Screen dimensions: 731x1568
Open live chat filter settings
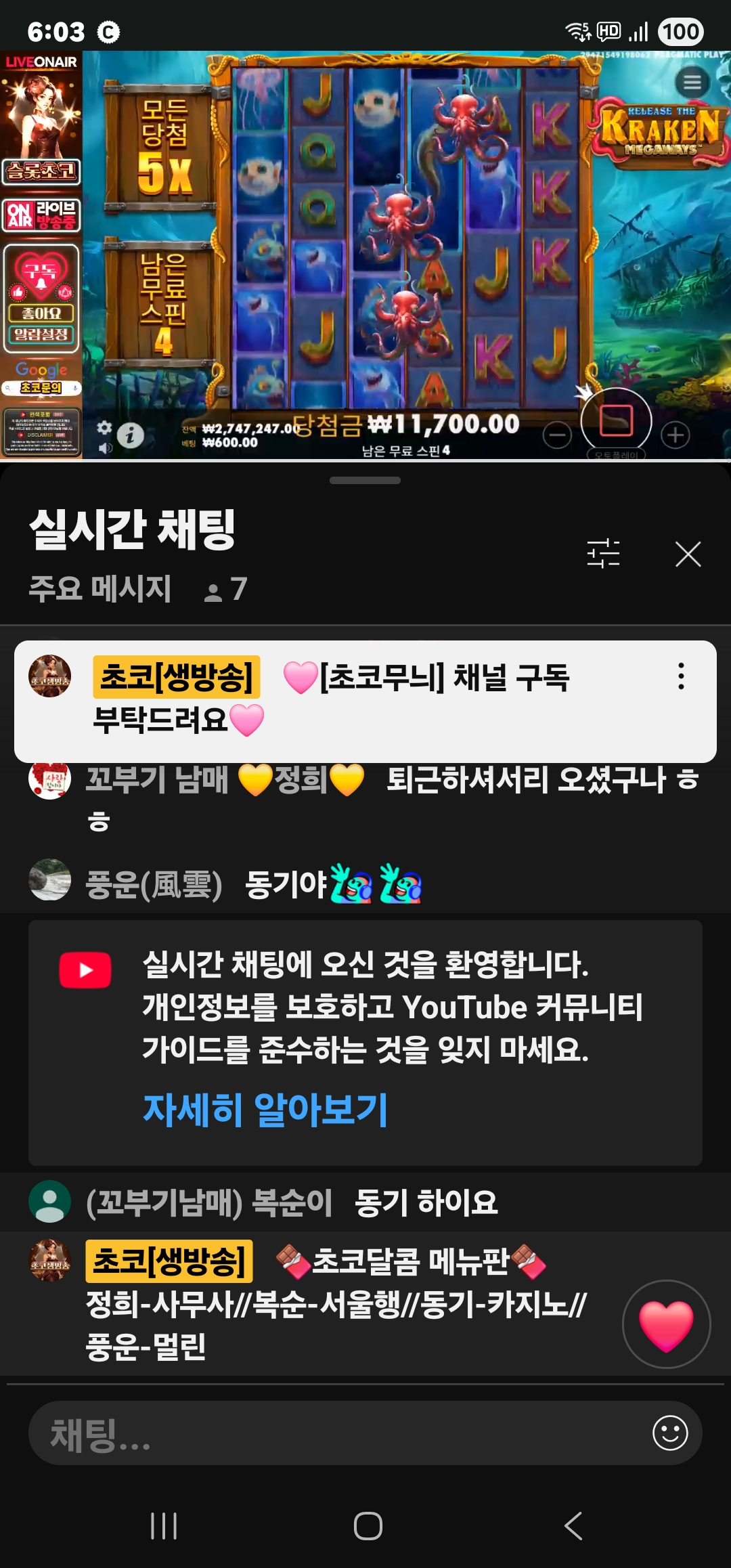602,554
